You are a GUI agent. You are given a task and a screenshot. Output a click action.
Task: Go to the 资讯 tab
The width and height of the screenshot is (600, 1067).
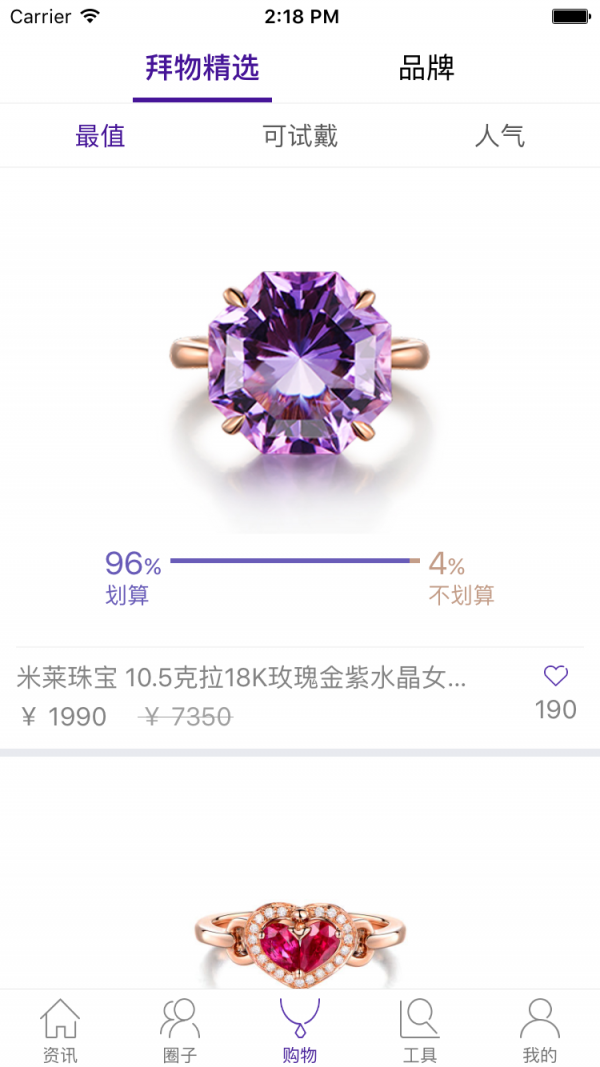pos(60,1030)
